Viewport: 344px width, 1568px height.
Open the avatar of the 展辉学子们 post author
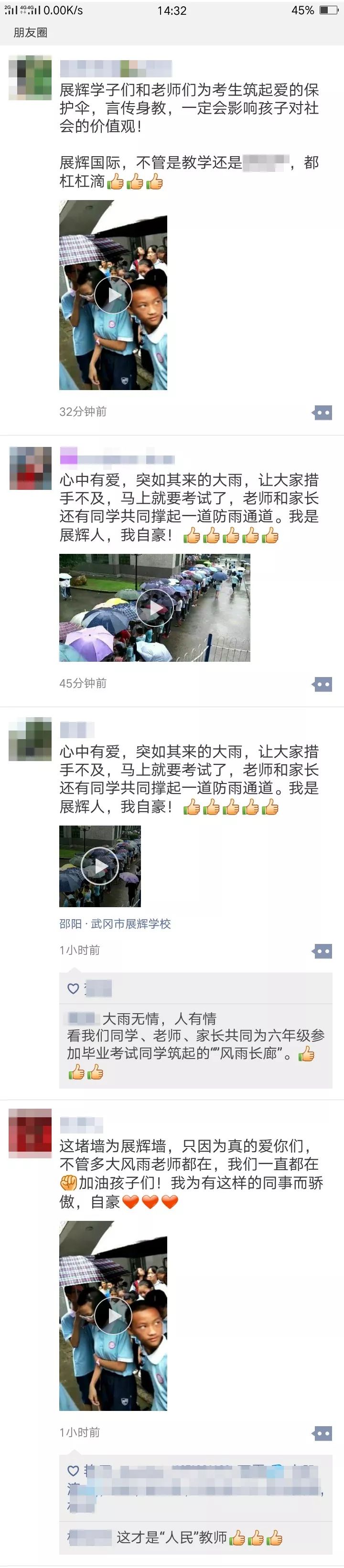30,77
